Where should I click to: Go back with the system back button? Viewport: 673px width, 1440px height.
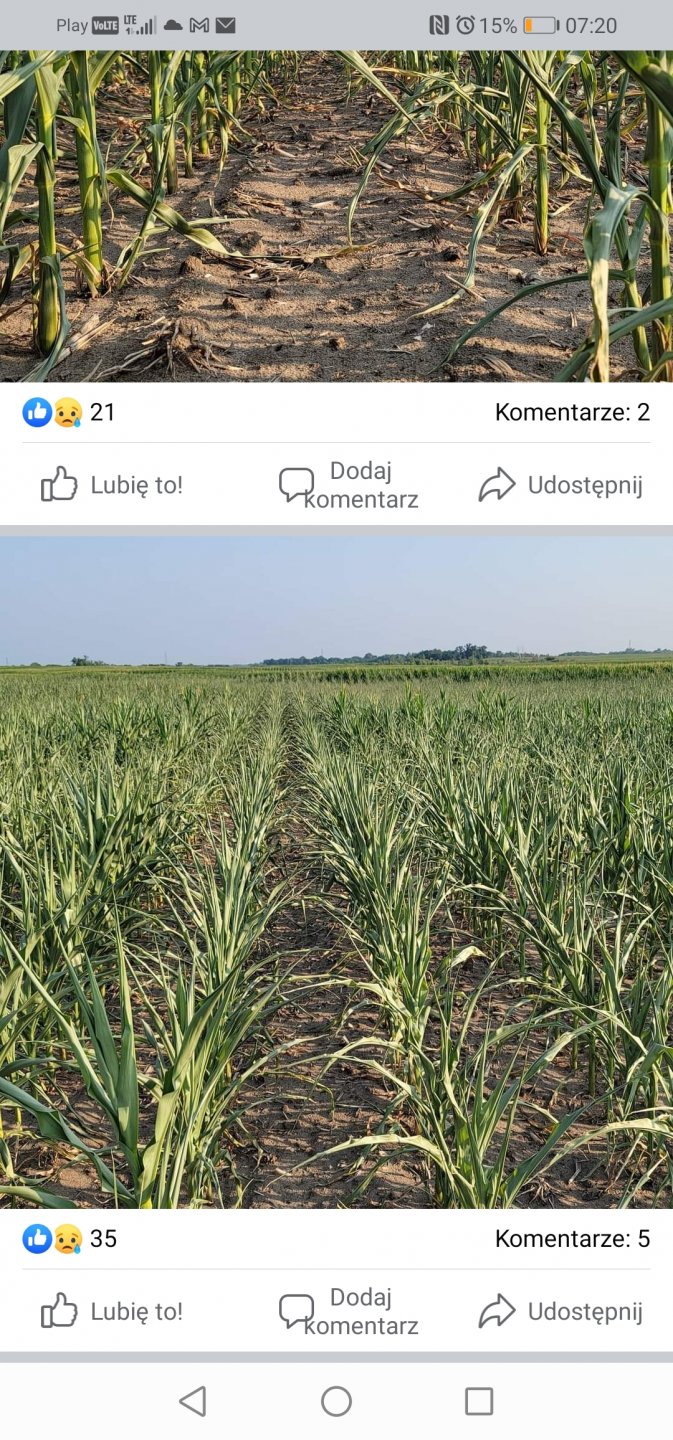193,1401
